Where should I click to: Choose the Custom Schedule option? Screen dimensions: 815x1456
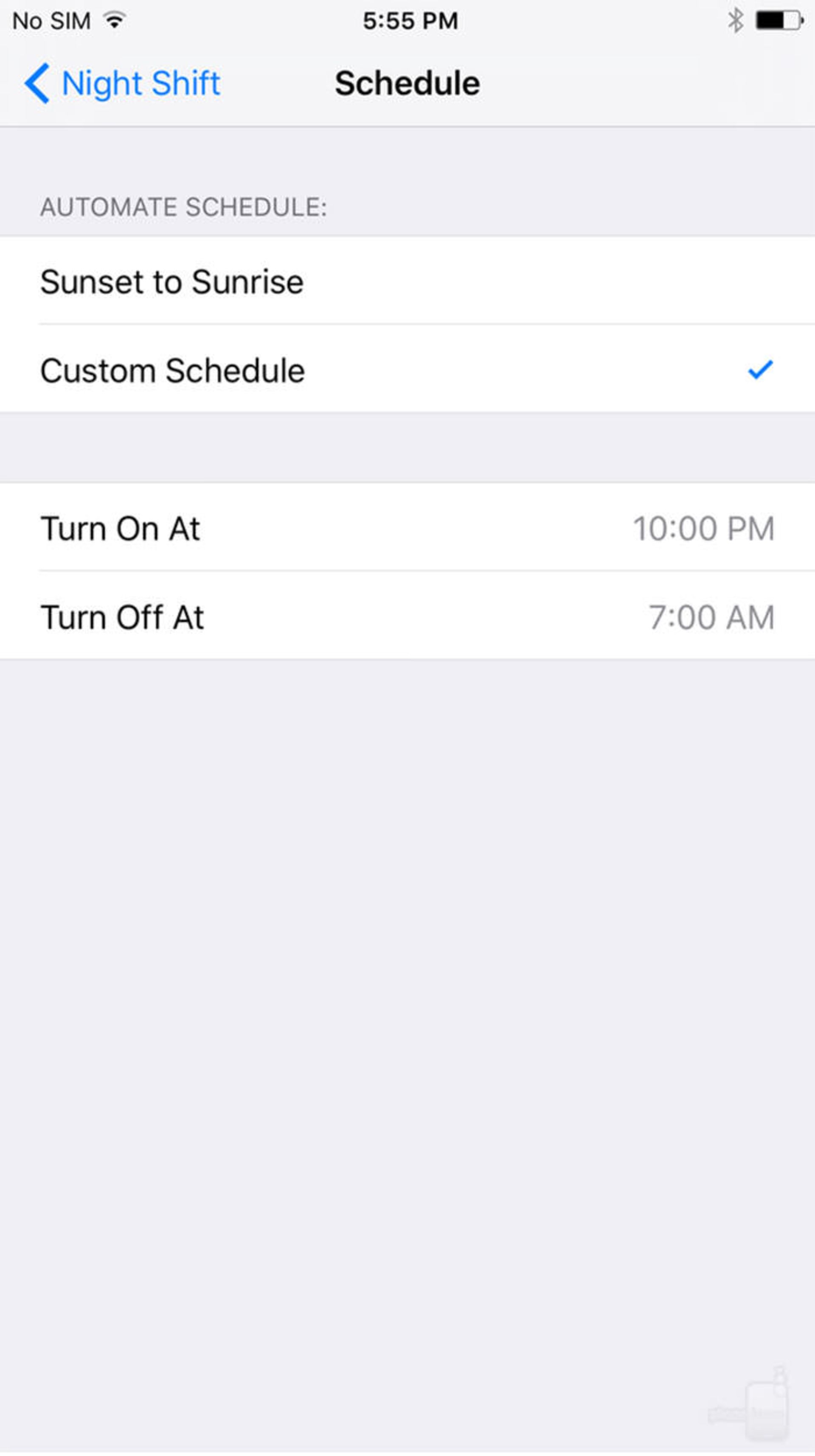coord(407,370)
